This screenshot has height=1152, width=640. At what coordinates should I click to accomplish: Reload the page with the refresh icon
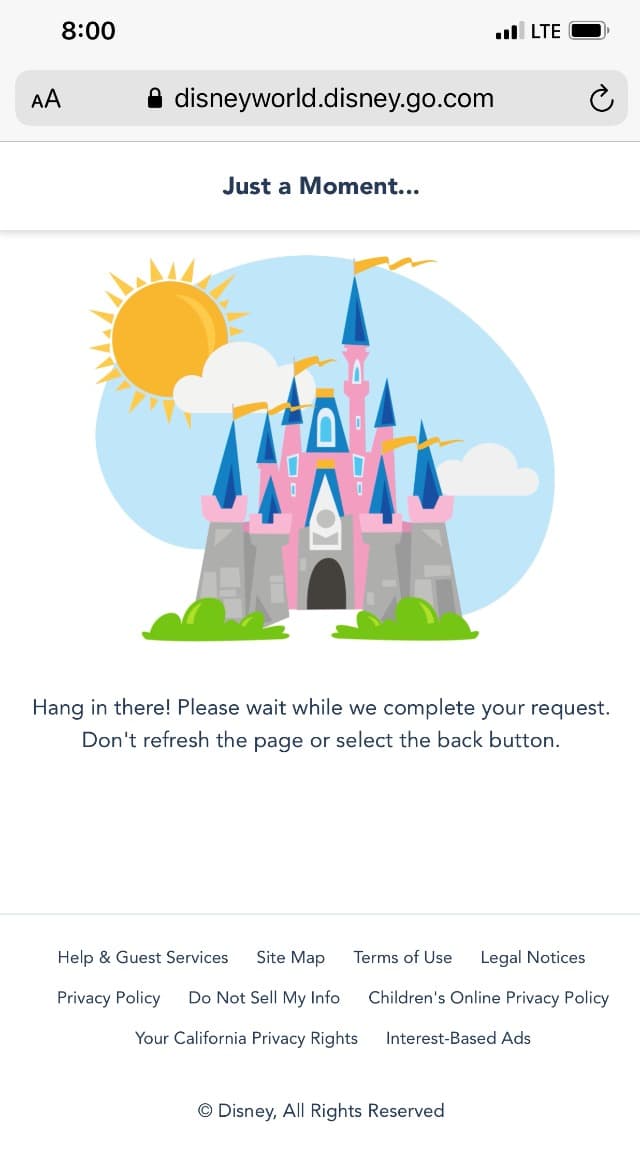[x=601, y=98]
